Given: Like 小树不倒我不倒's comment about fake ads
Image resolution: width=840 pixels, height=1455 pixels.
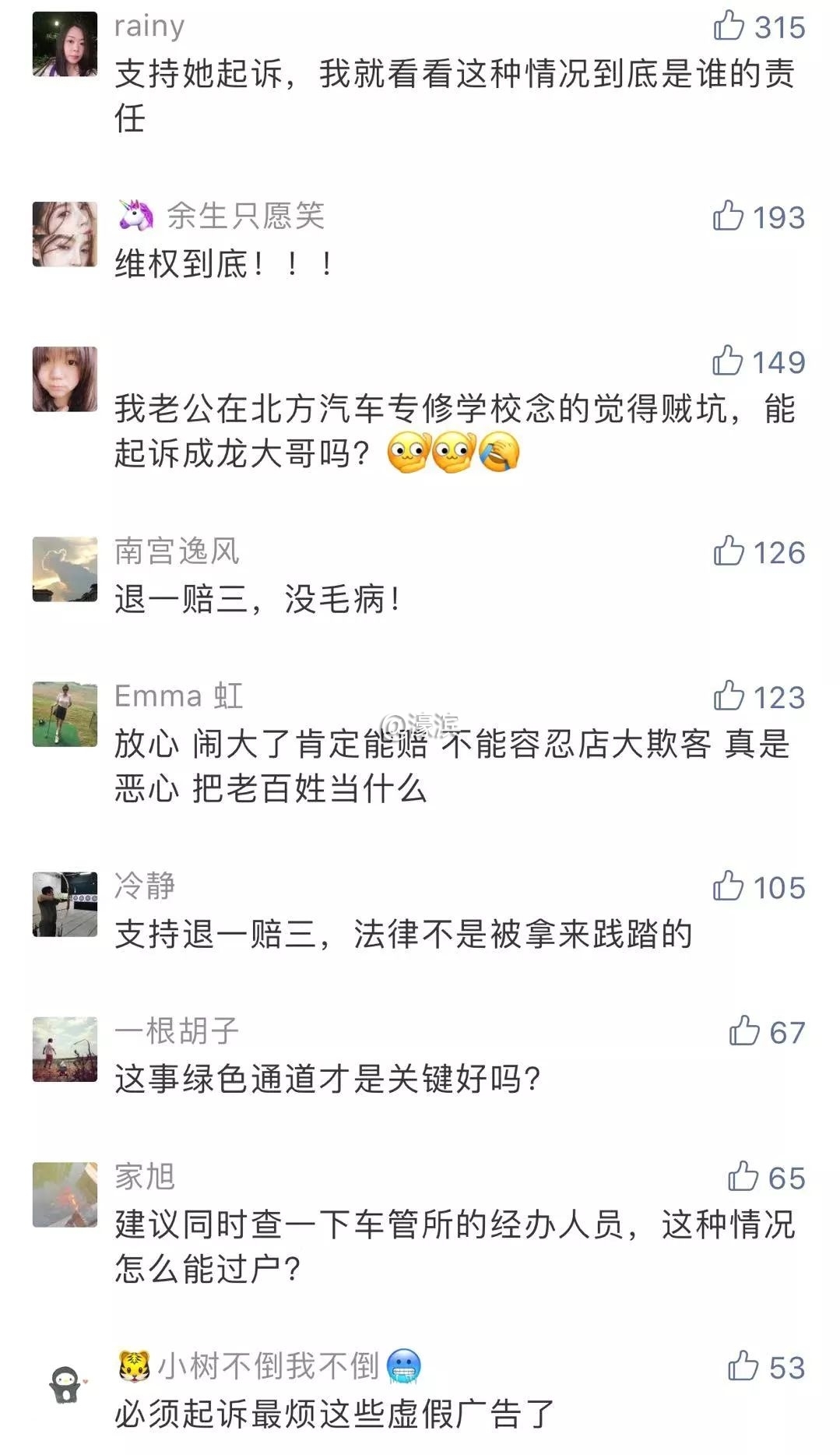Looking at the screenshot, I should tap(743, 1366).
